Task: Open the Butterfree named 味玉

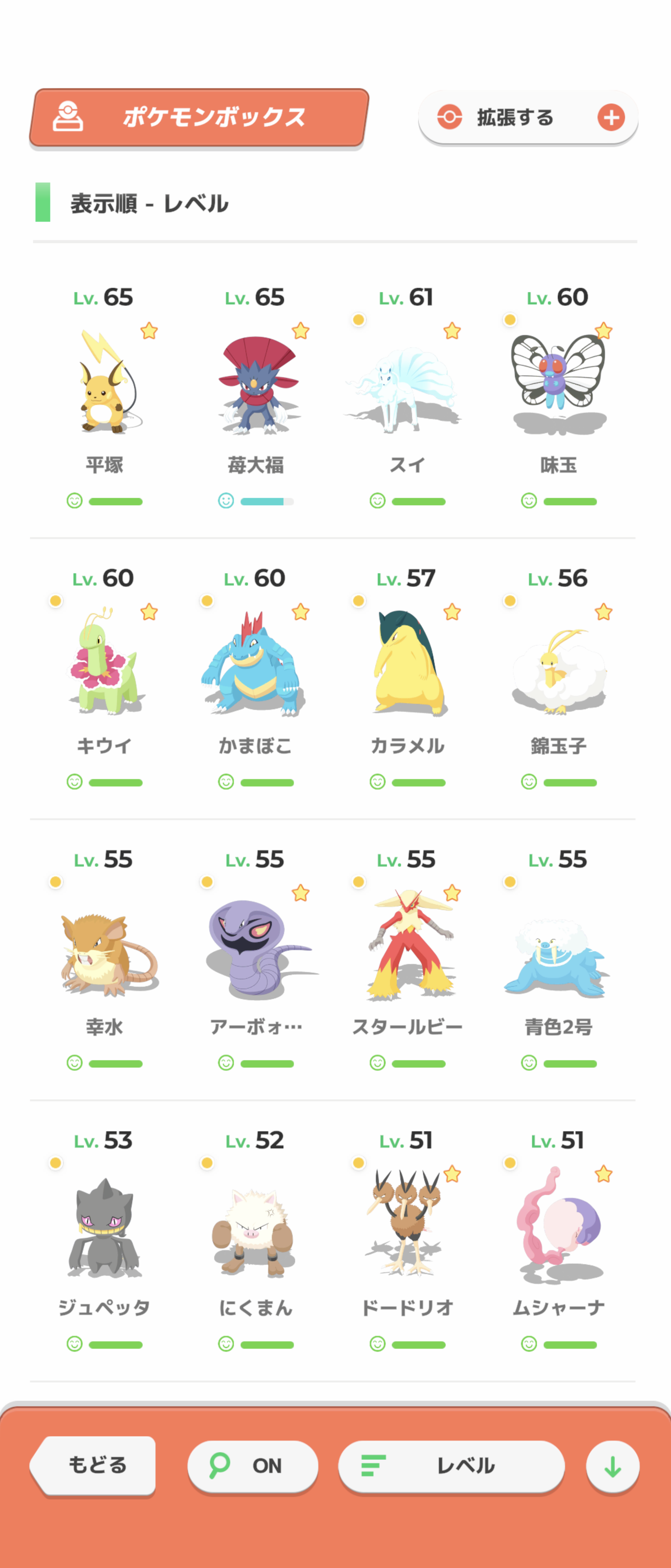Action: point(558,383)
